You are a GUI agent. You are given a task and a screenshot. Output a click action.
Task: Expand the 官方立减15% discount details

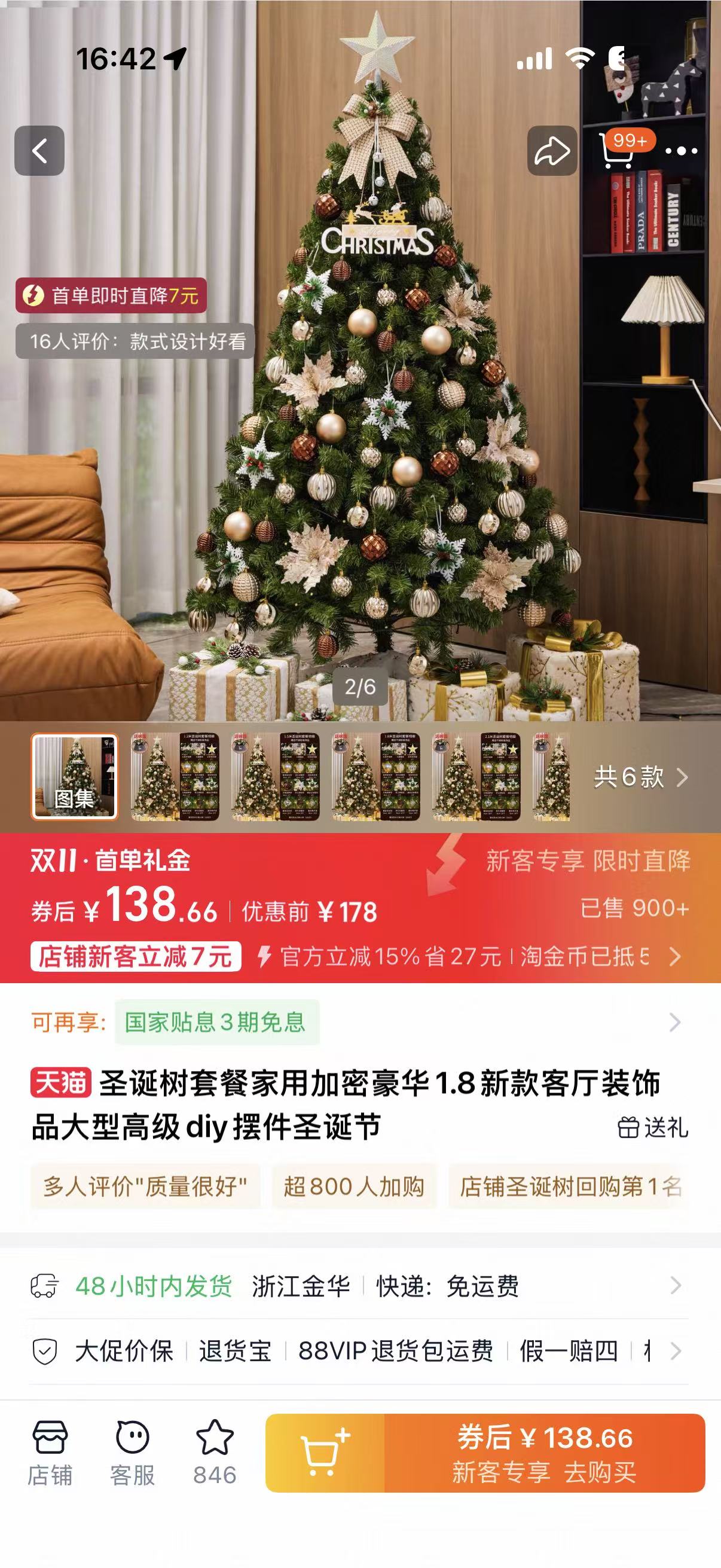pyautogui.click(x=674, y=956)
